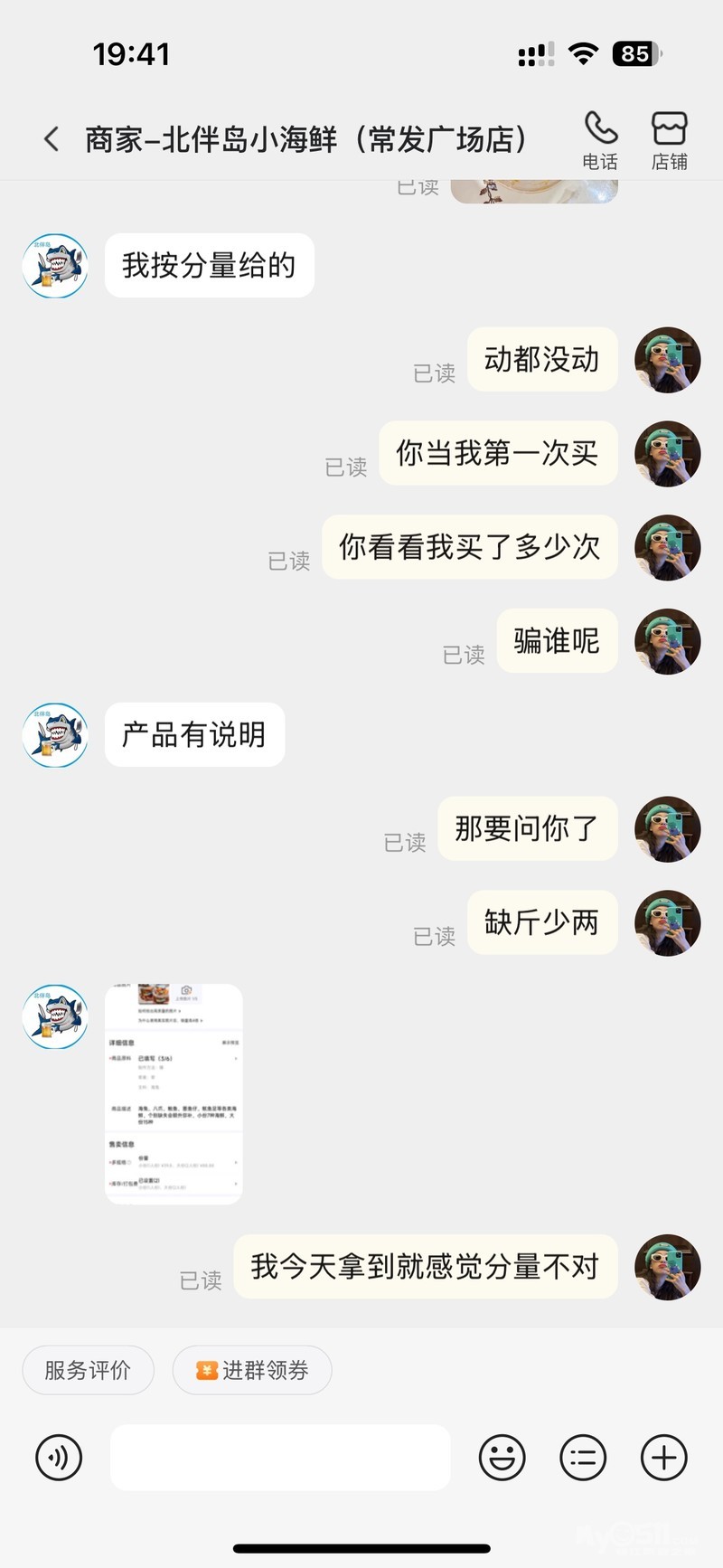This screenshot has height=1568, width=723.
Task: Open the quick replies list icon
Action: (583, 1458)
